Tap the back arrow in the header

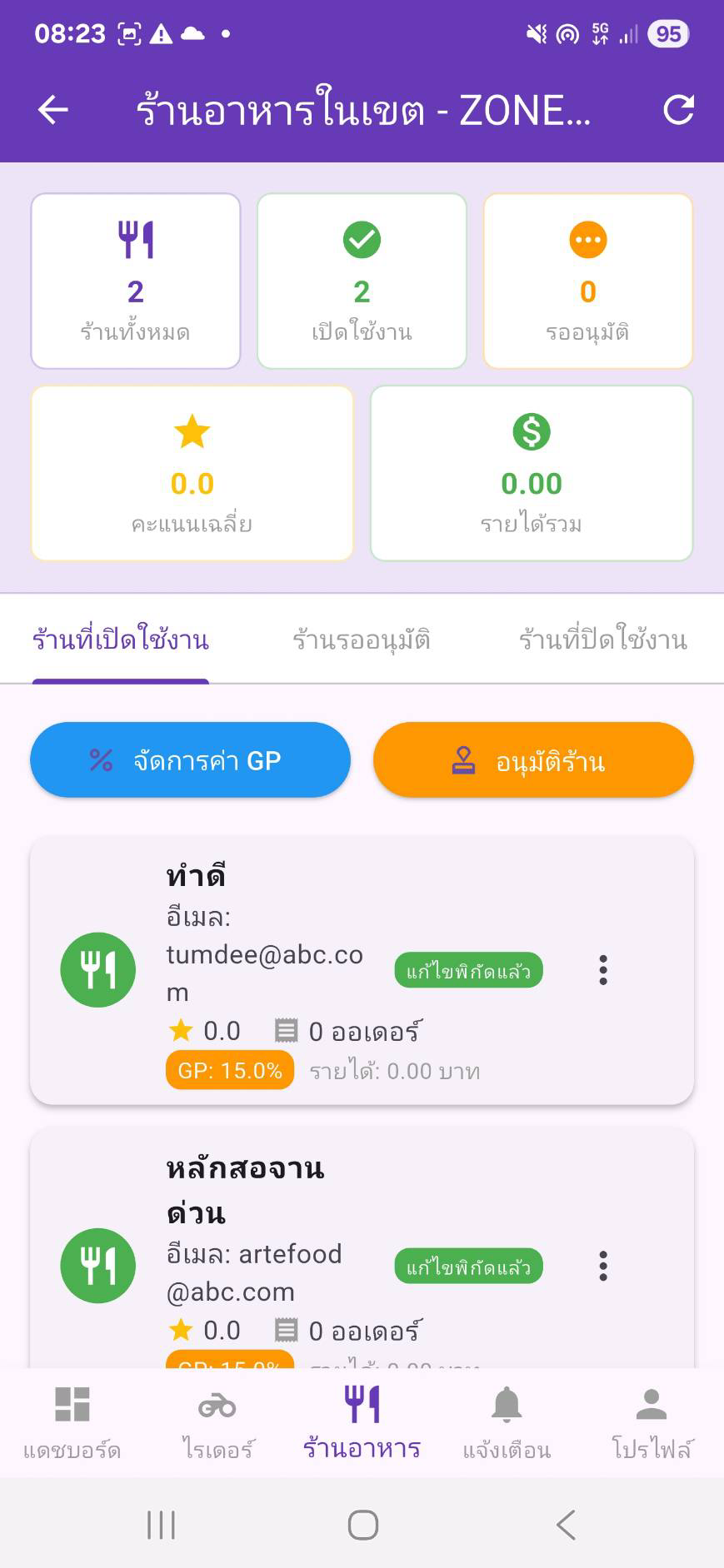click(51, 109)
